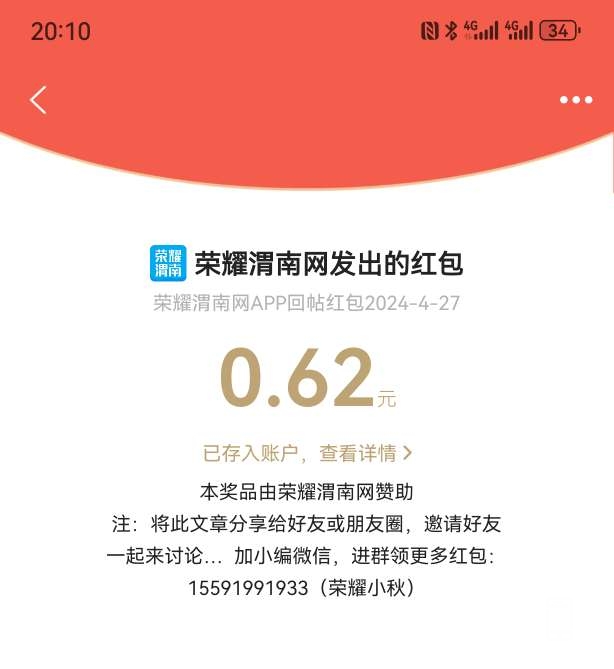Open the three-dot overflow menu
Image resolution: width=614 pixels, height=669 pixels.
(576, 100)
